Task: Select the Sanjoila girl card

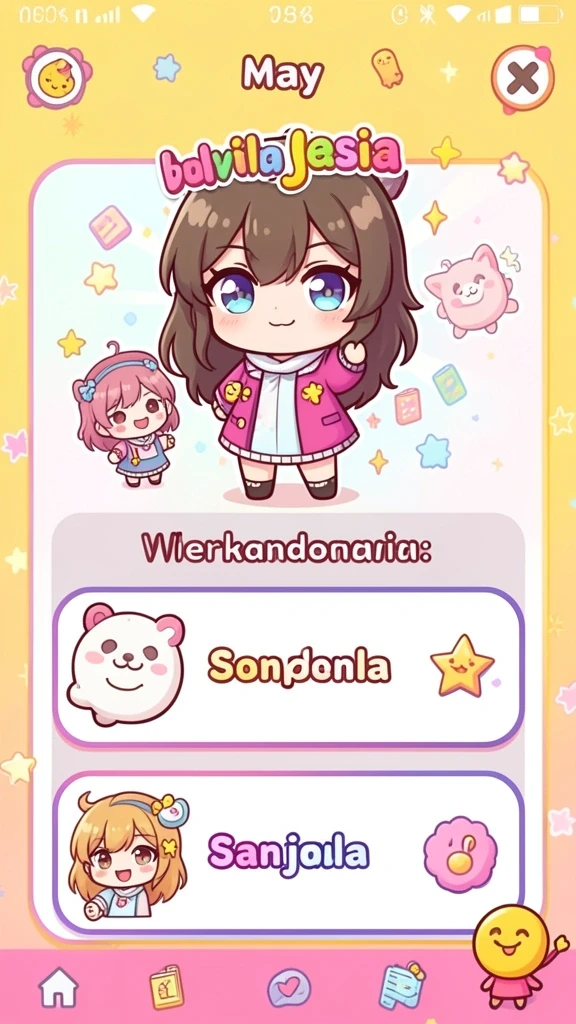Action: [x=288, y=852]
